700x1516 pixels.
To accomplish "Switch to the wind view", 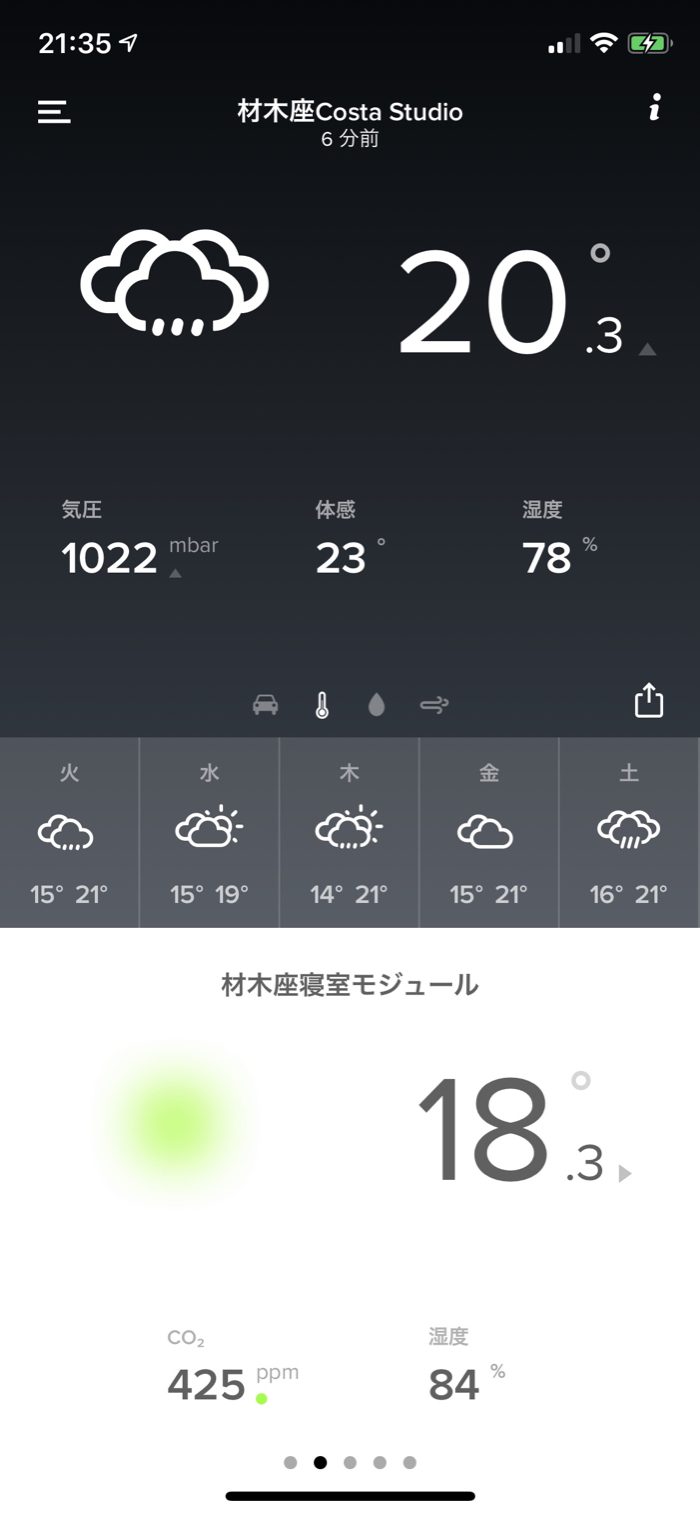I will pyautogui.click(x=434, y=706).
